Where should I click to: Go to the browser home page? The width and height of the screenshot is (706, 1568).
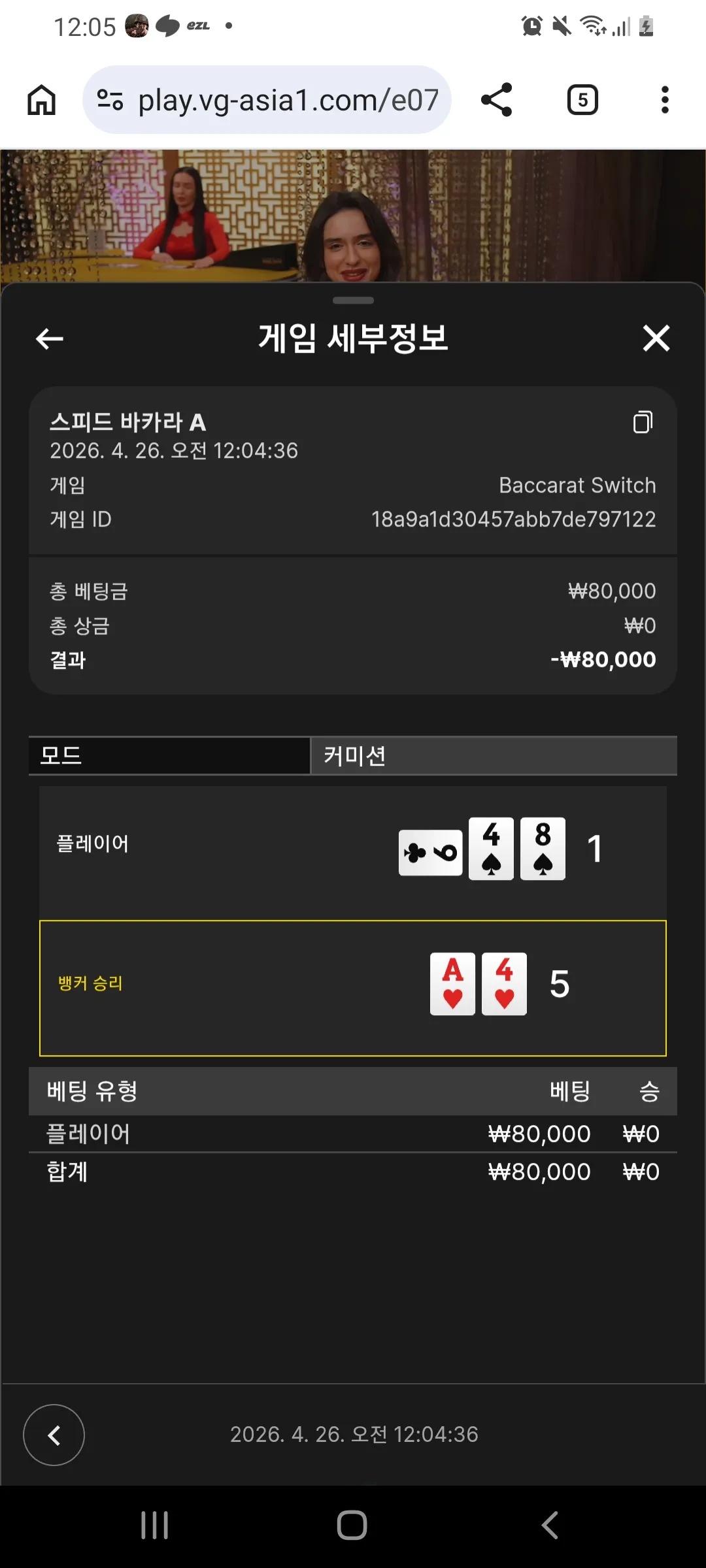point(42,100)
